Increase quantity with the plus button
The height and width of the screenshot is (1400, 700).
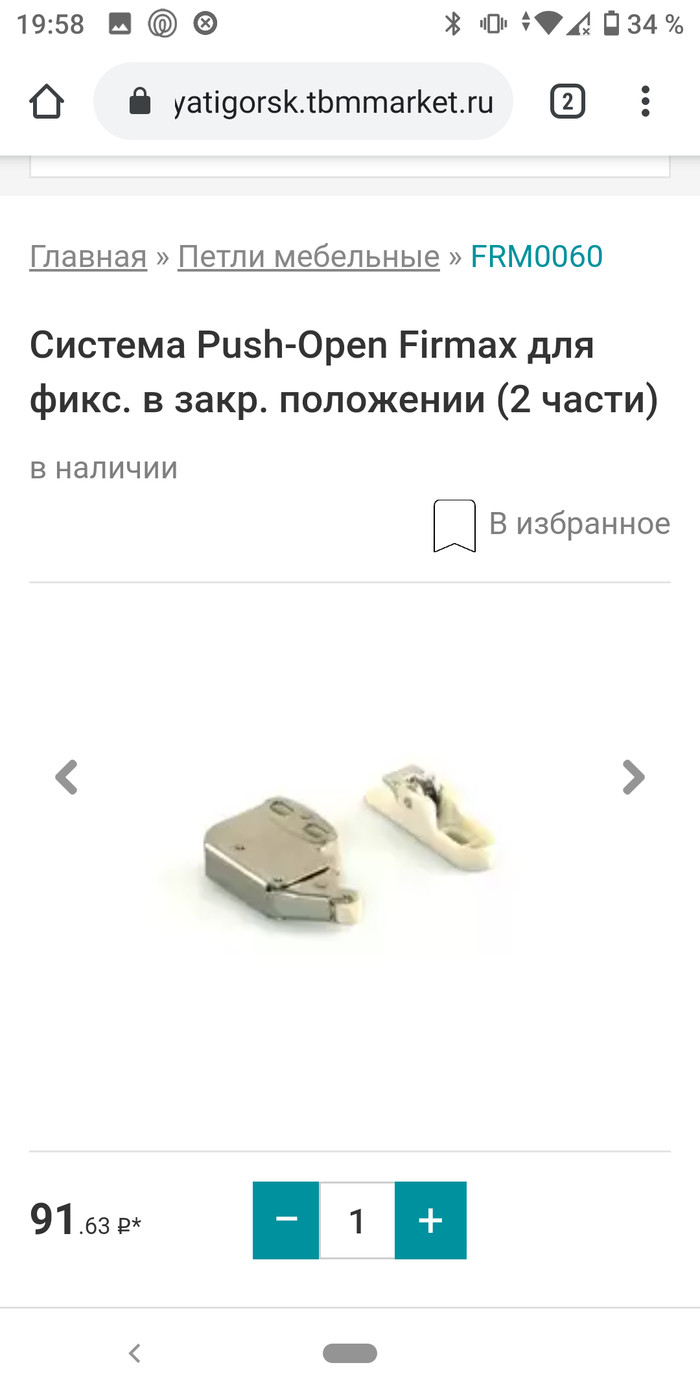(430, 1220)
